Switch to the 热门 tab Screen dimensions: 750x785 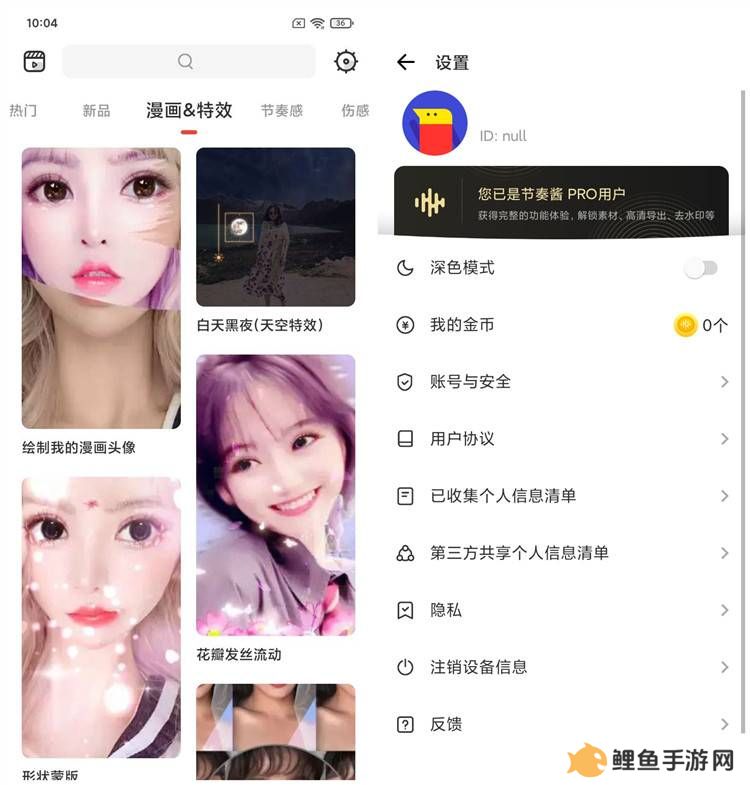[x=23, y=111]
